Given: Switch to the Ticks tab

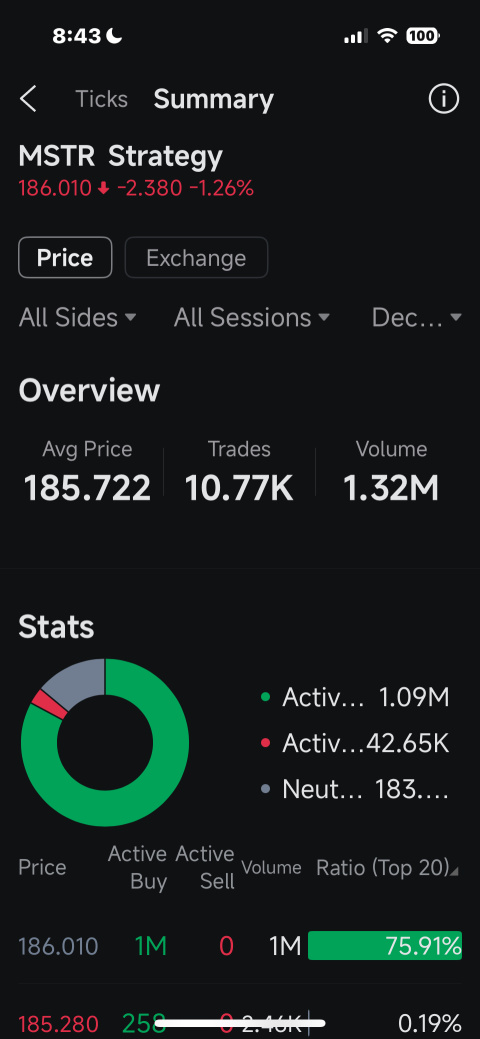Looking at the screenshot, I should [101, 99].
